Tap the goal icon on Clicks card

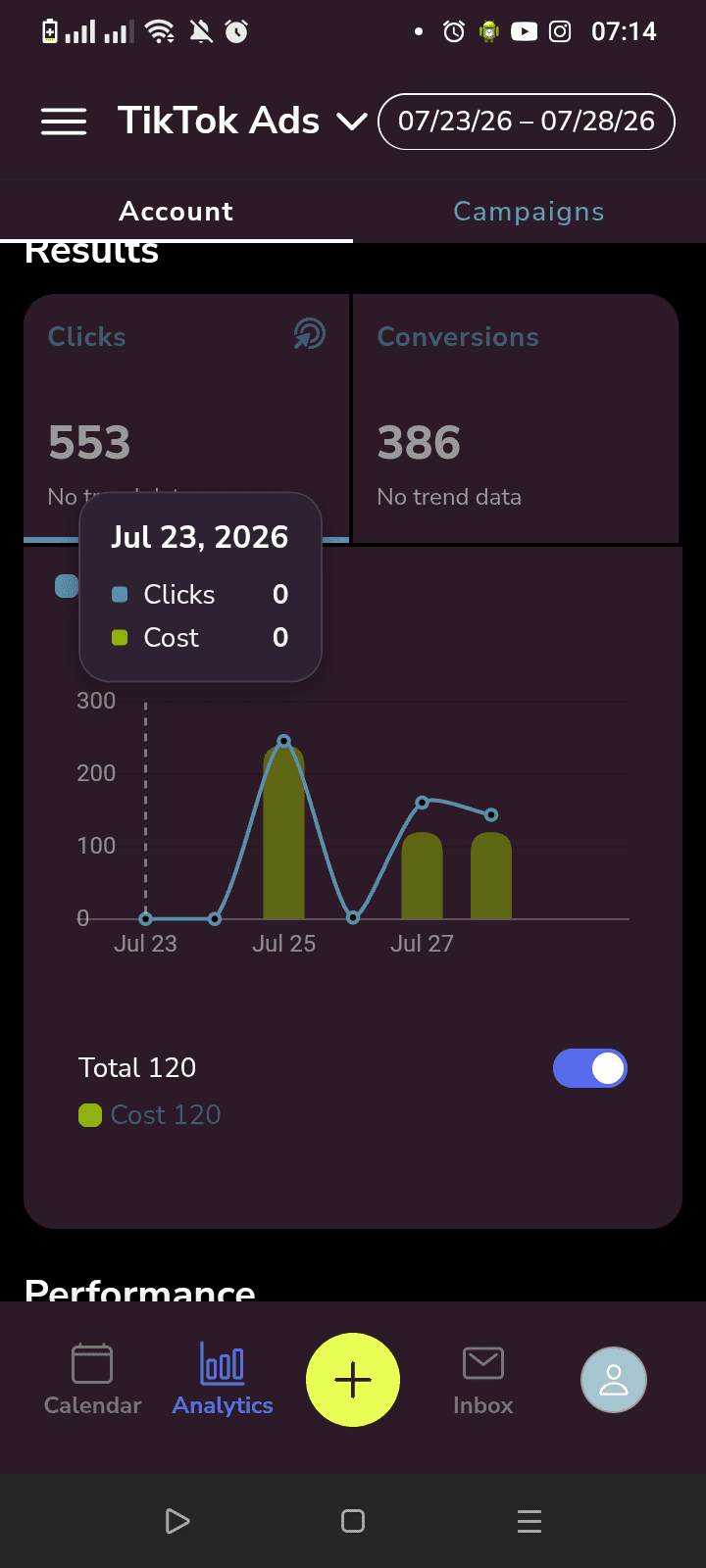point(310,334)
